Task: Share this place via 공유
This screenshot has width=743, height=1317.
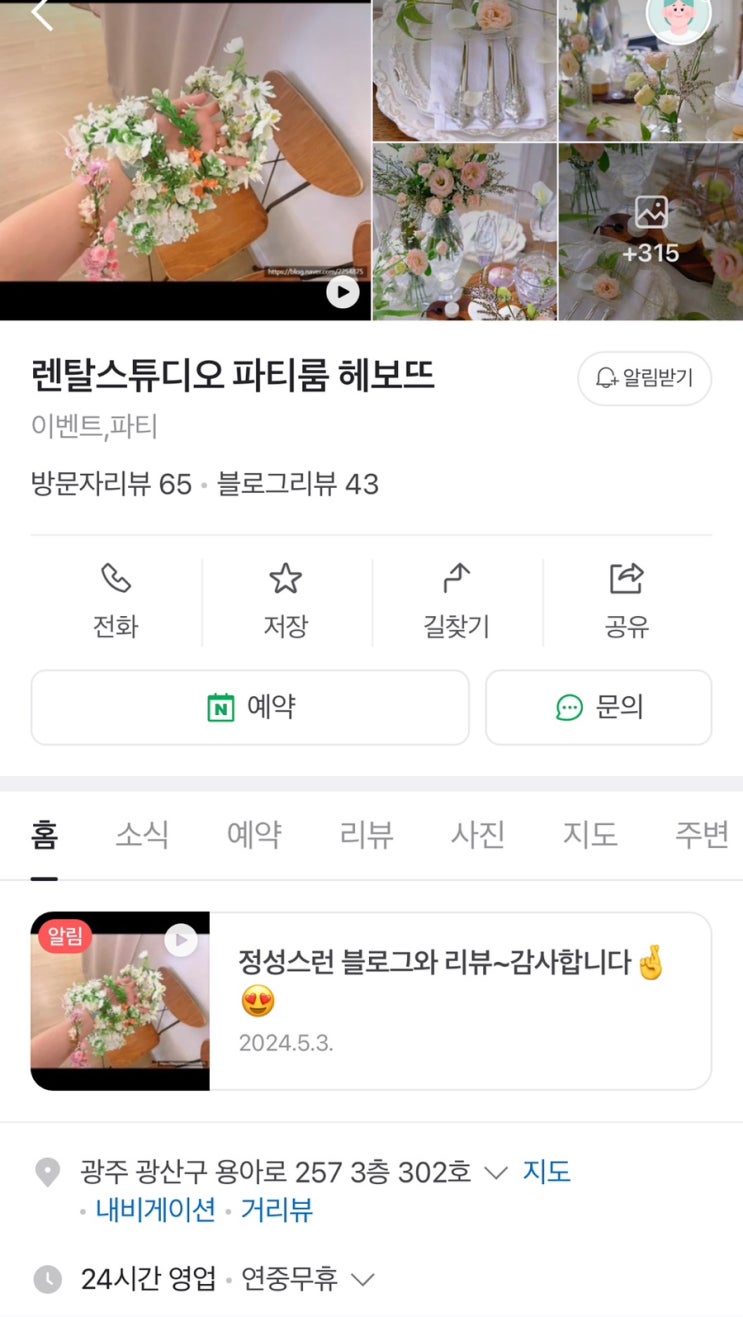Action: (627, 600)
